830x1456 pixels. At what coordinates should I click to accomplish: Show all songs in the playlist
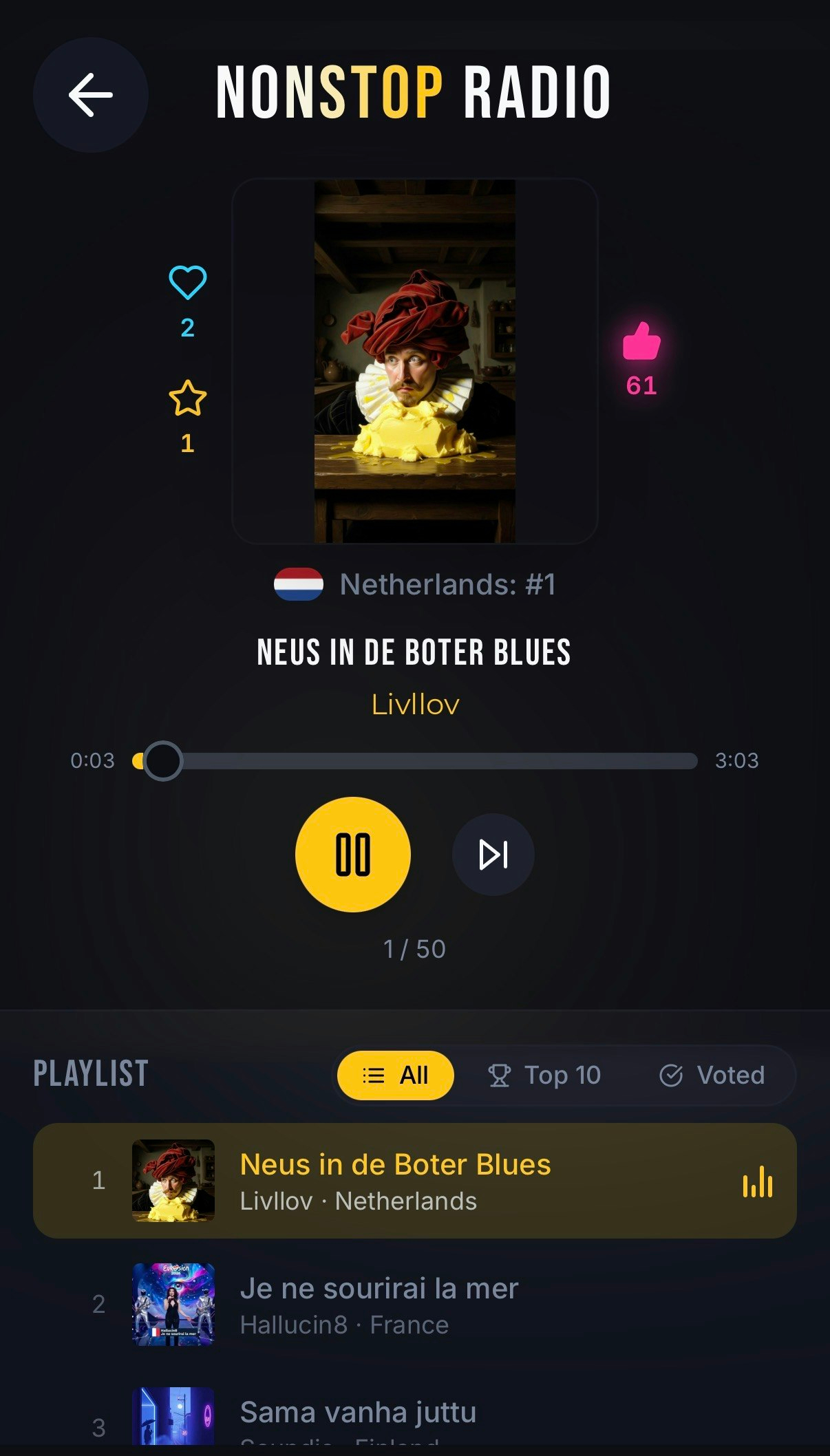(x=396, y=1075)
